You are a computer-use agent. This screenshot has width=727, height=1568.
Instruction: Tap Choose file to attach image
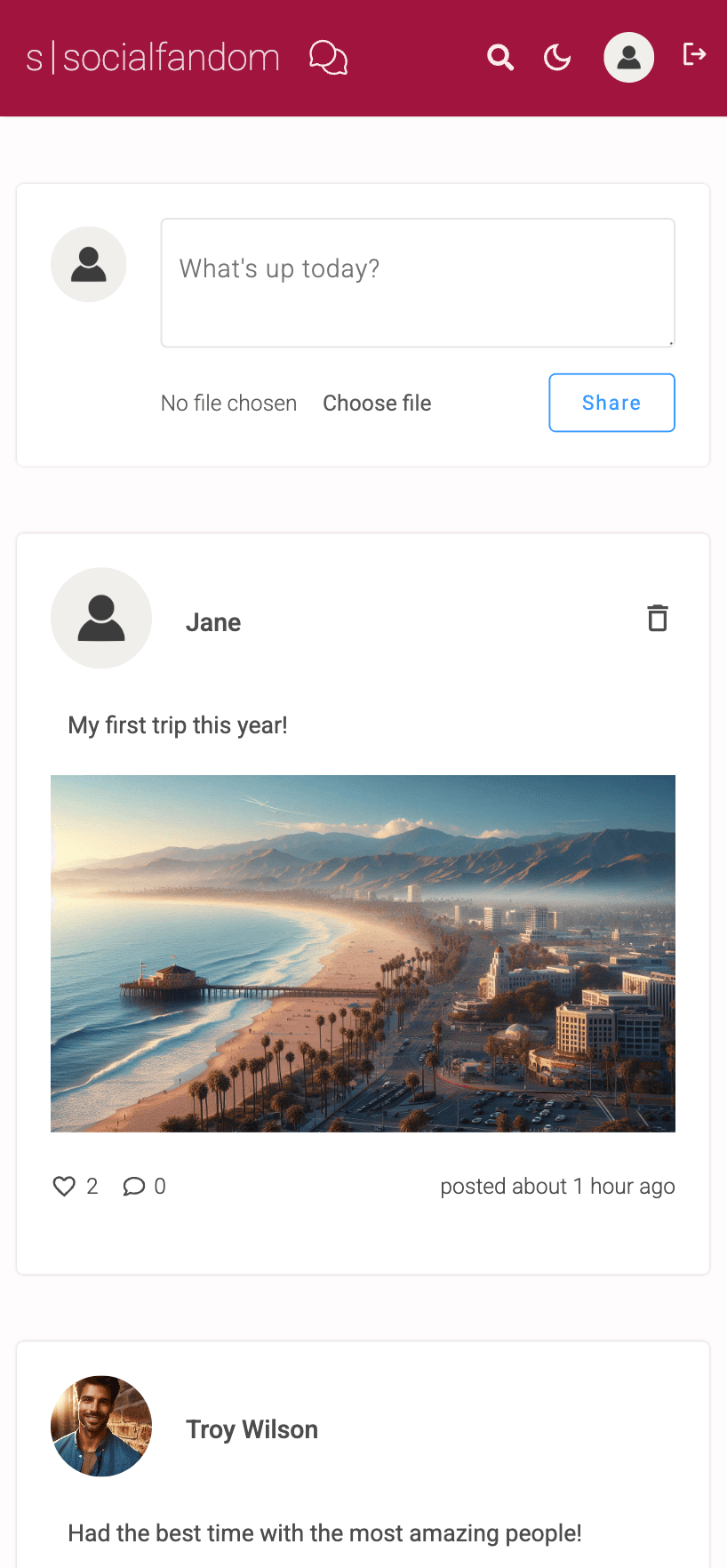point(377,404)
